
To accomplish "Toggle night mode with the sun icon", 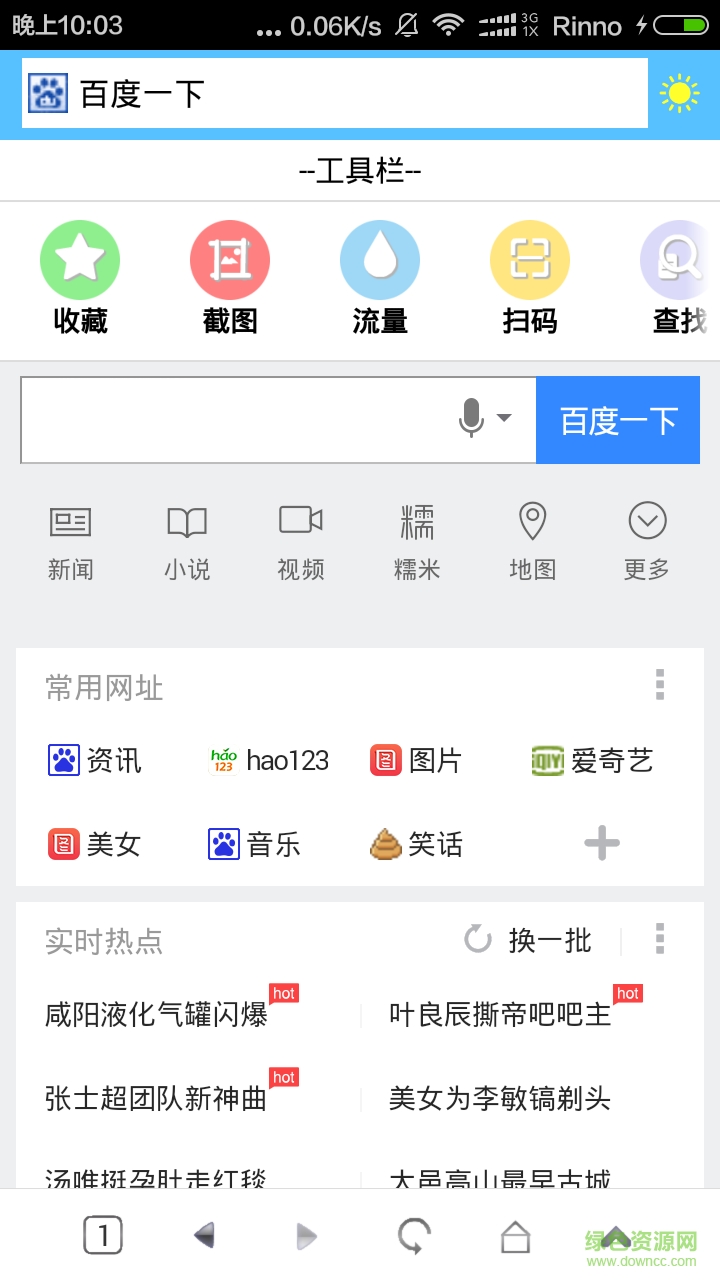I will pos(681,92).
